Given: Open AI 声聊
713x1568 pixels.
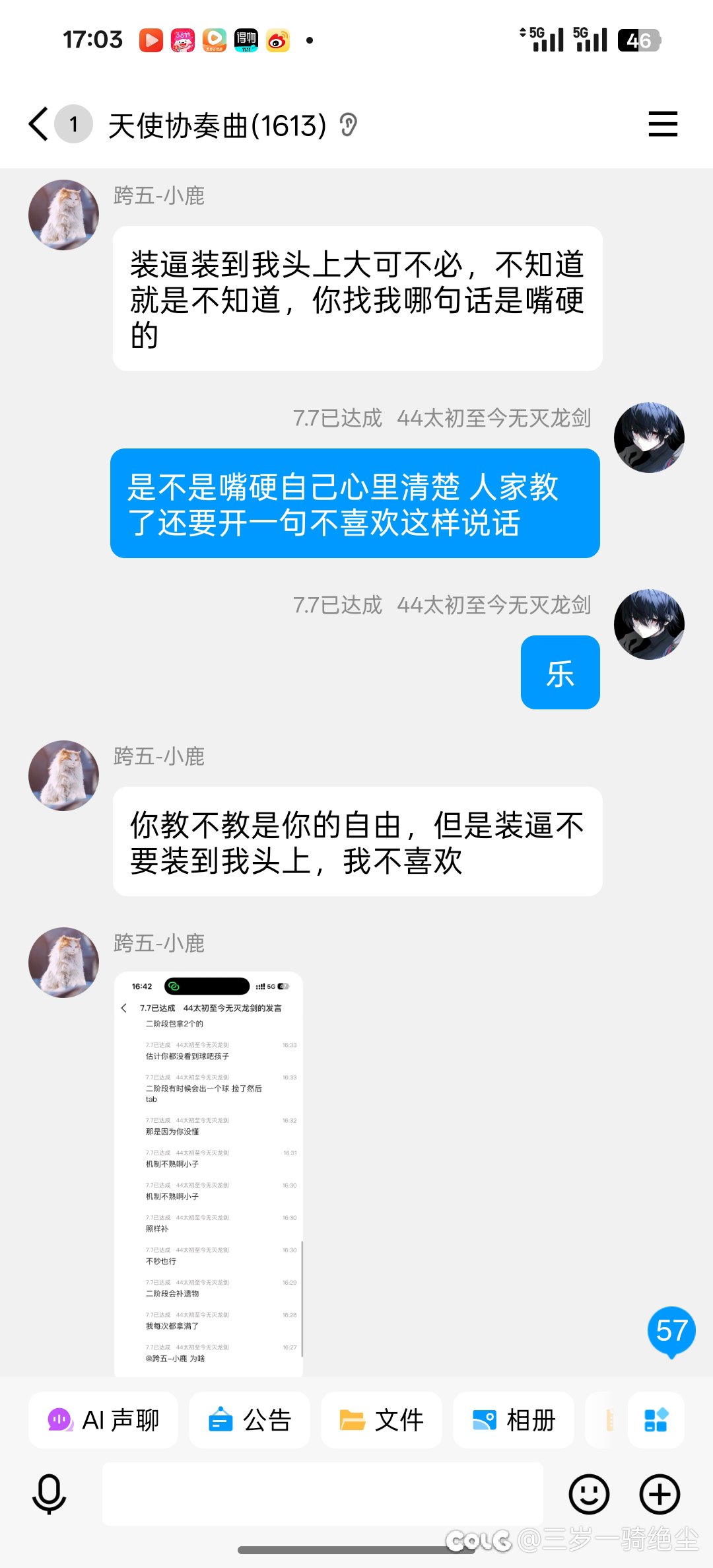Looking at the screenshot, I should pos(103,1419).
